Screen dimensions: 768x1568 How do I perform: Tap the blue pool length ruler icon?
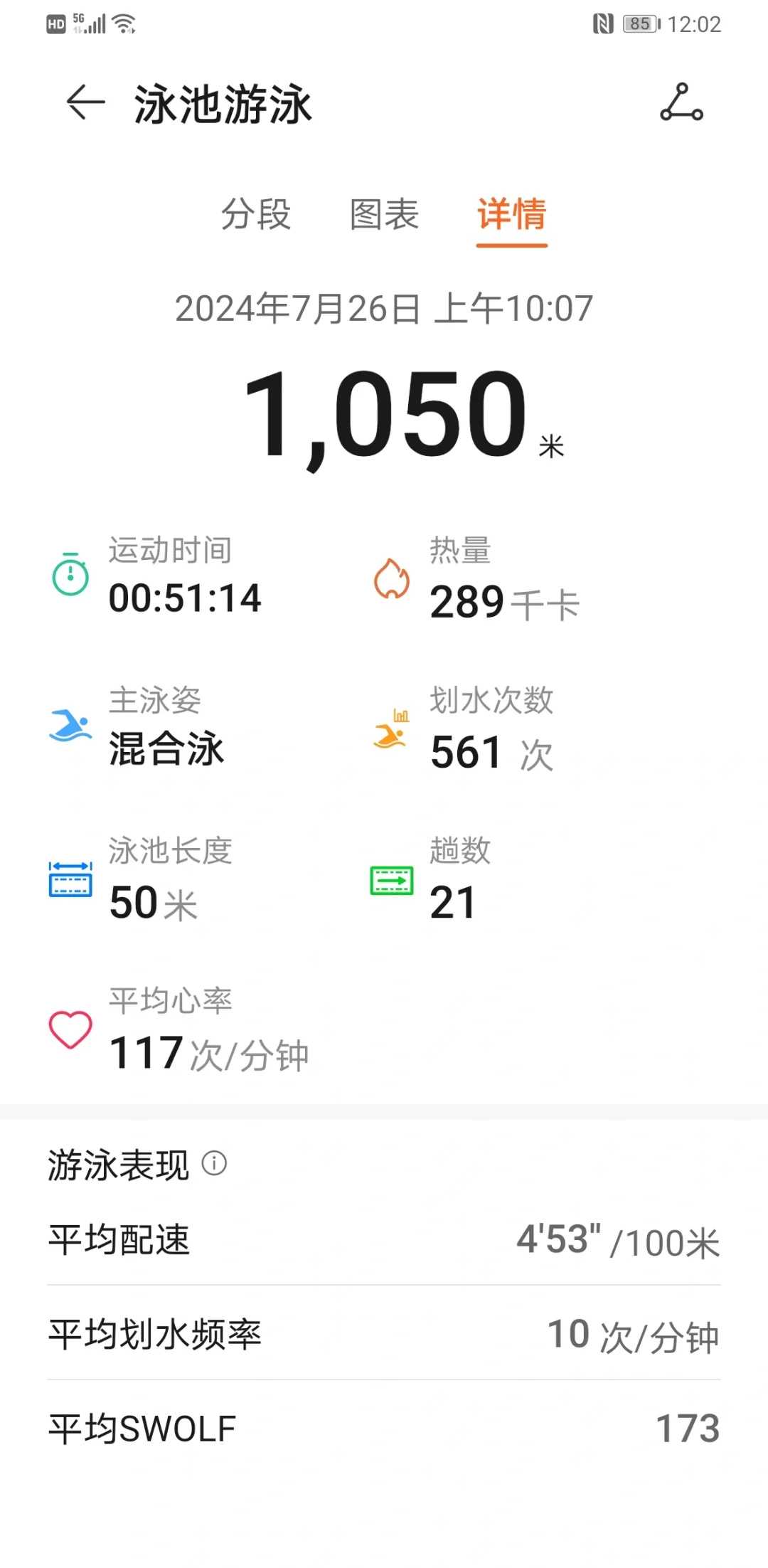[x=69, y=880]
